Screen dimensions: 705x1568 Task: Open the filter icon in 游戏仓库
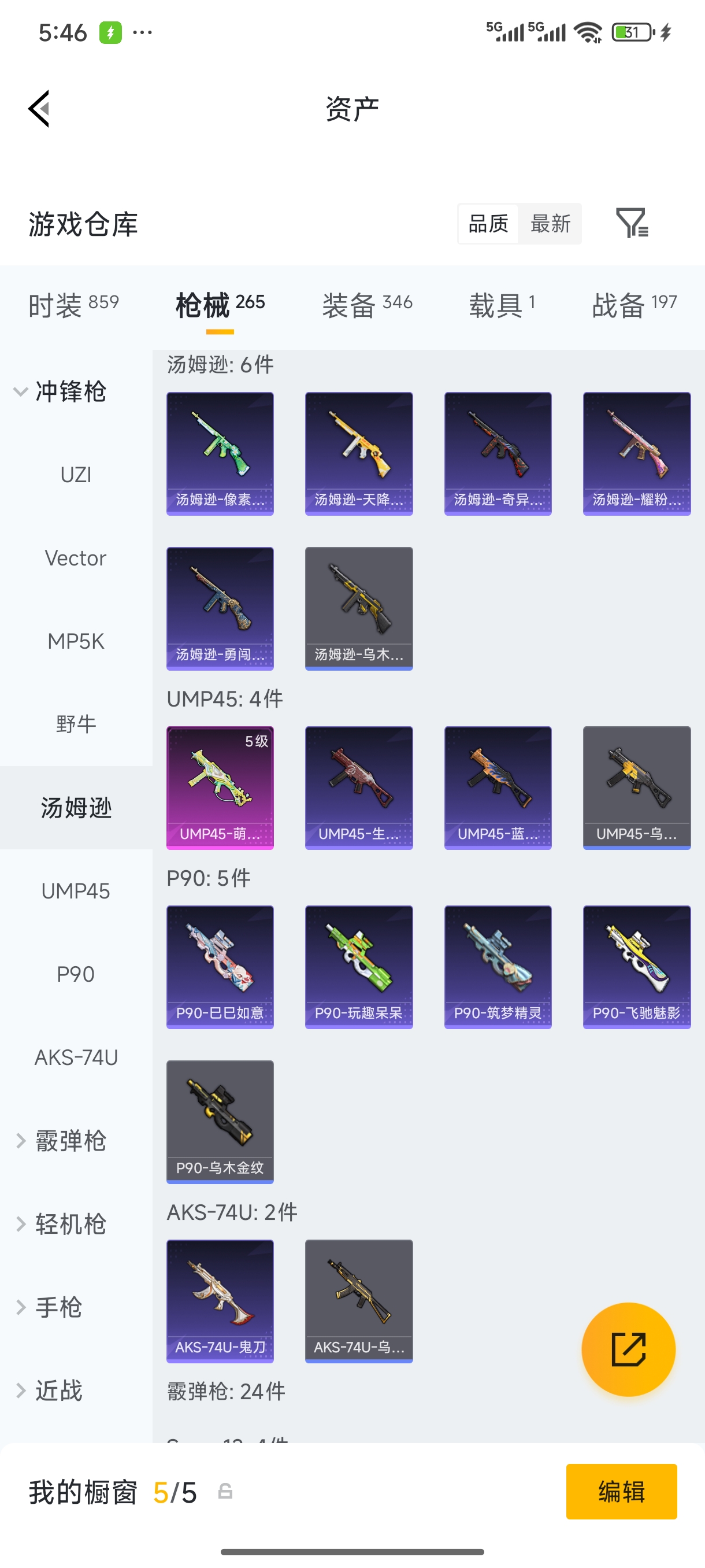pos(632,223)
